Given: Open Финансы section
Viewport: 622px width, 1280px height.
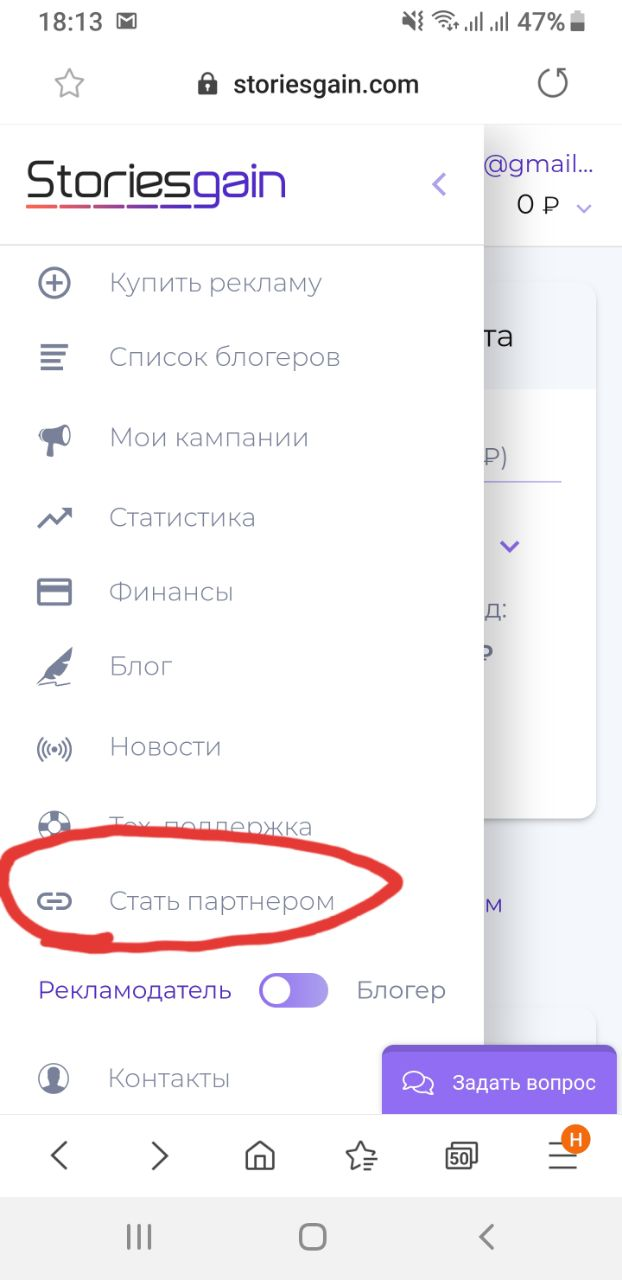Looking at the screenshot, I should pyautogui.click(x=171, y=592).
